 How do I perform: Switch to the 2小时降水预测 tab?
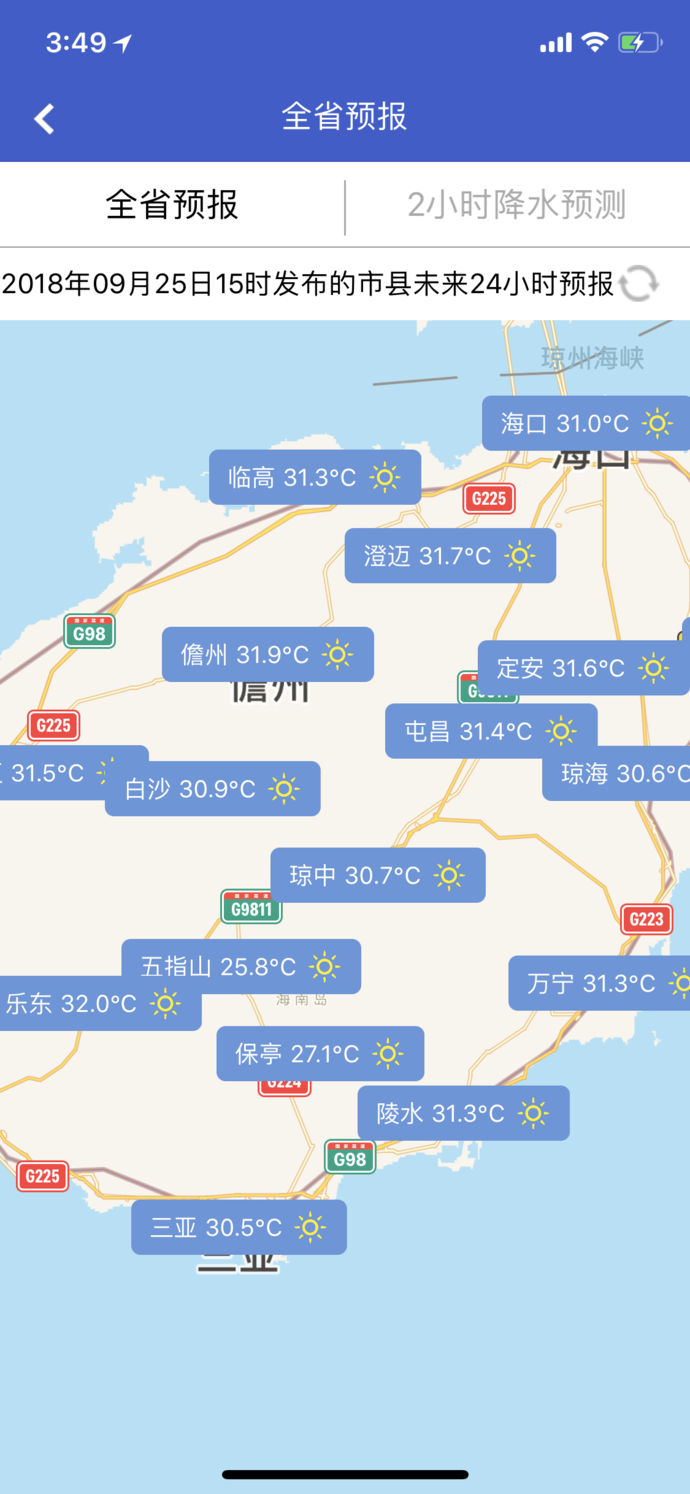tap(517, 205)
